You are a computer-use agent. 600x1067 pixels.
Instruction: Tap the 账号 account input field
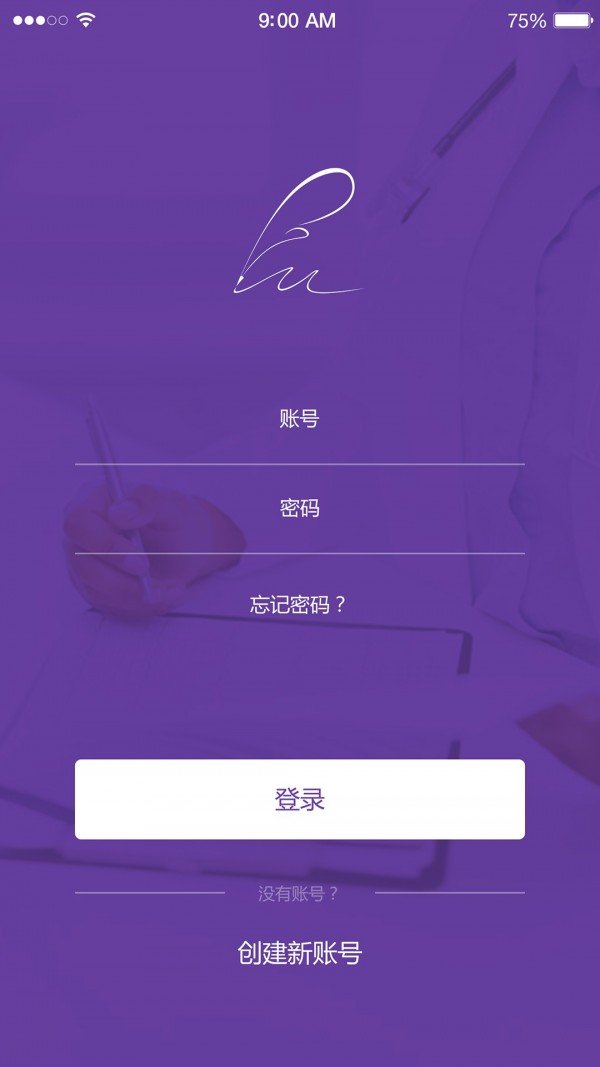(299, 420)
